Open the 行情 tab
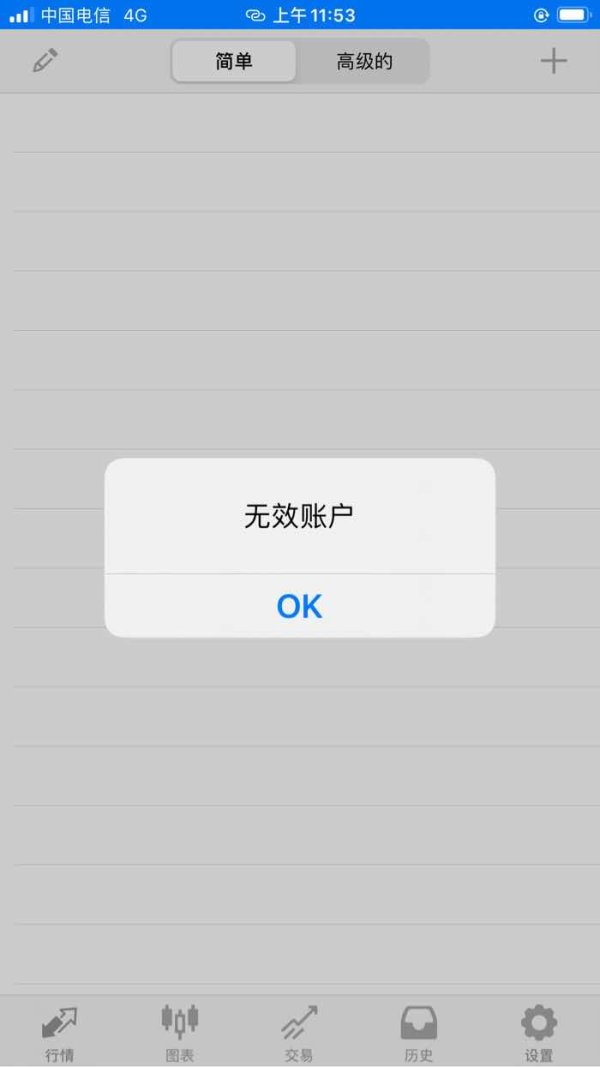 [x=60, y=1034]
